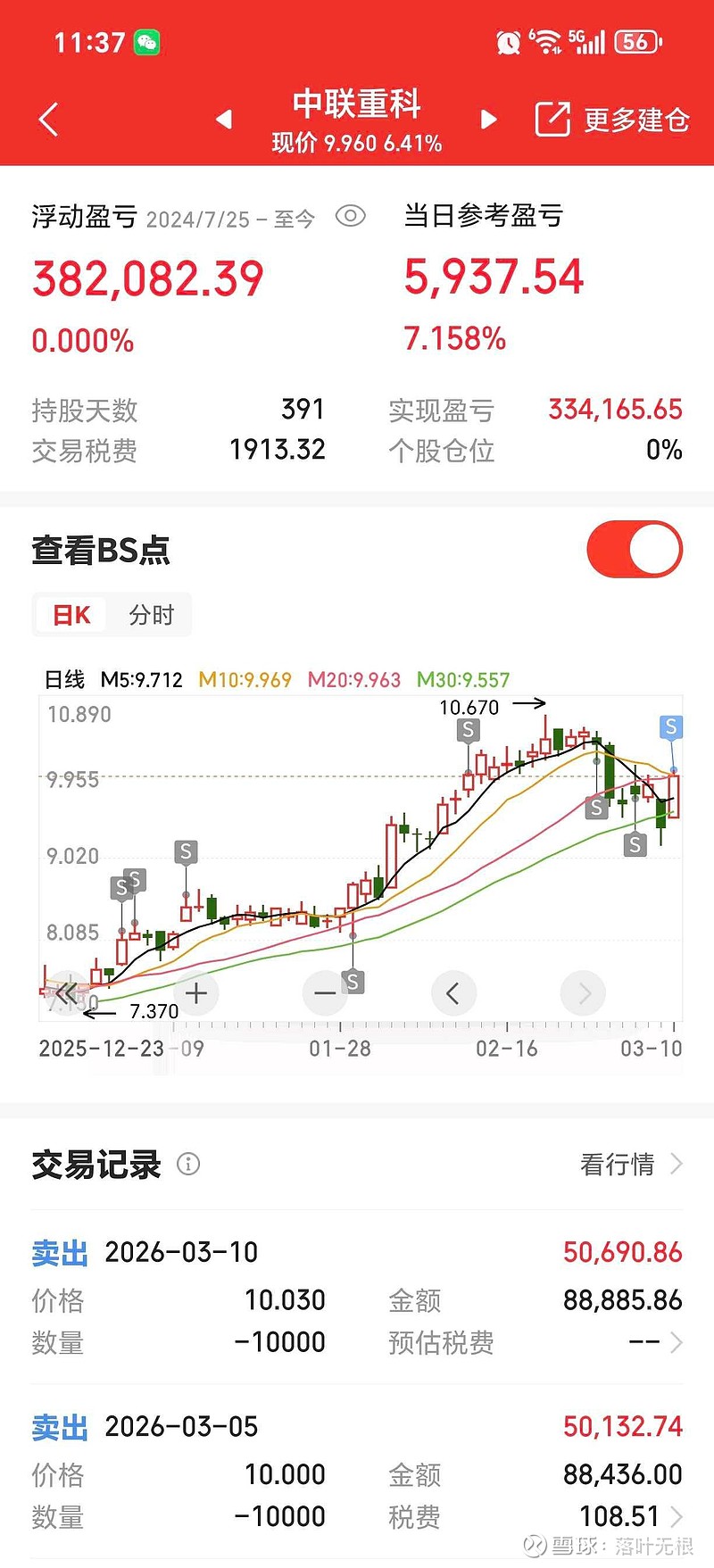
Task: Tap right arrow beside 中联重科 title
Action: click(x=488, y=119)
